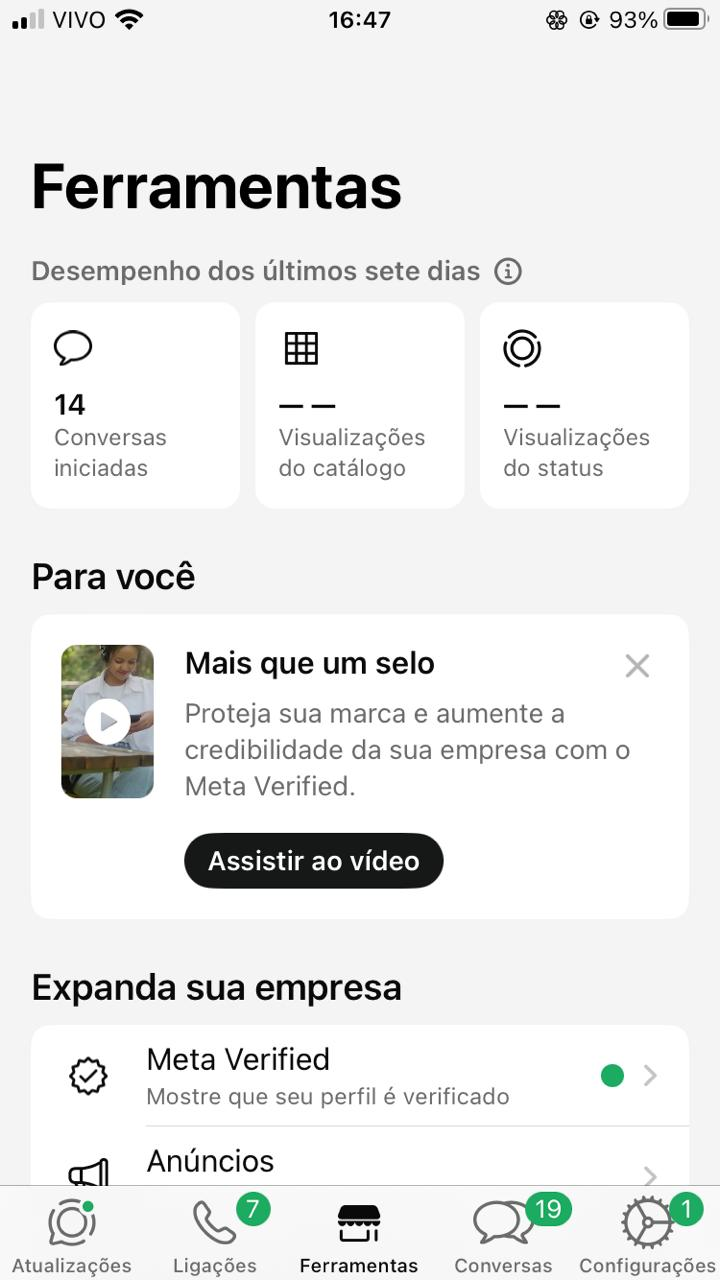View the Visualizações do catálogo card
Viewport: 720px width, 1280px height.
tap(359, 405)
